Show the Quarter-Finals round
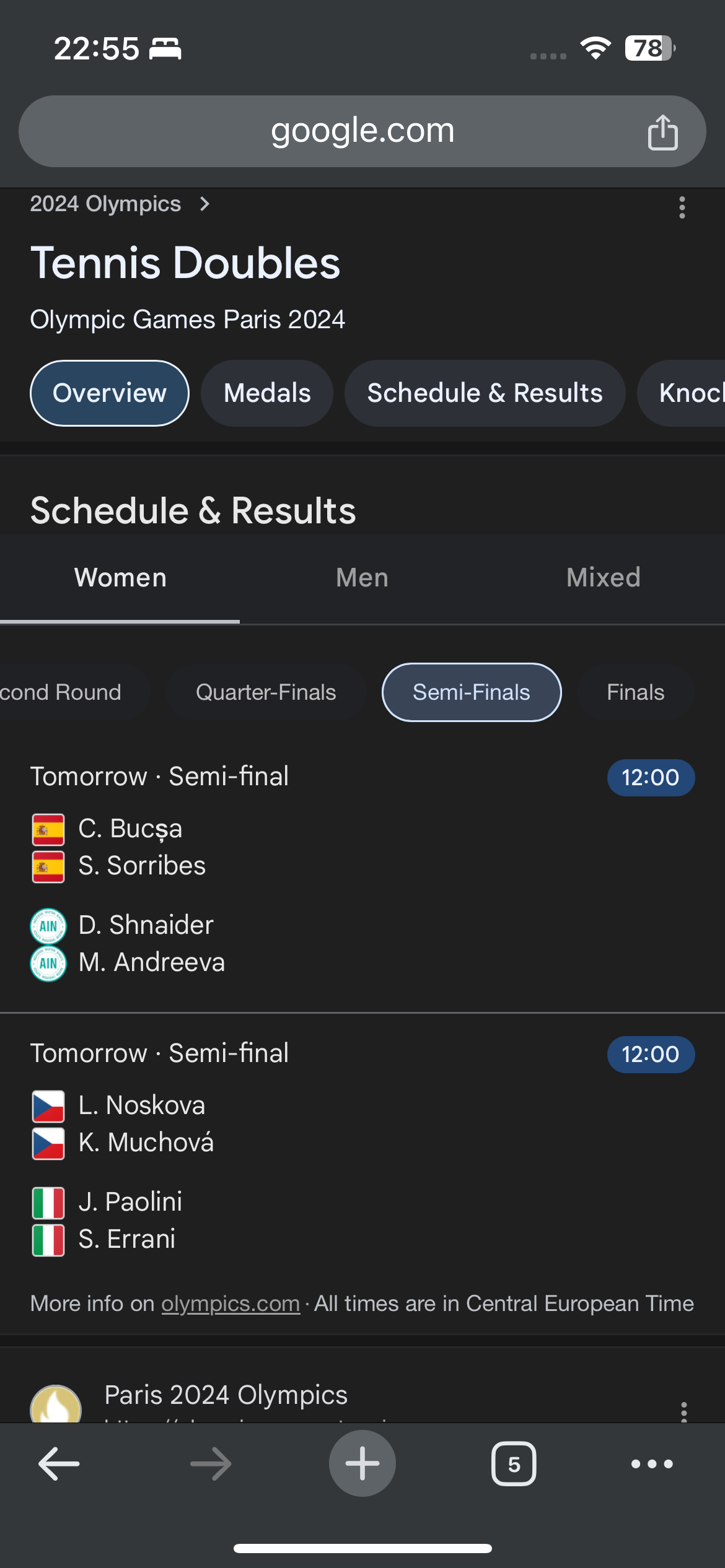Image resolution: width=725 pixels, height=1568 pixels. tap(266, 692)
